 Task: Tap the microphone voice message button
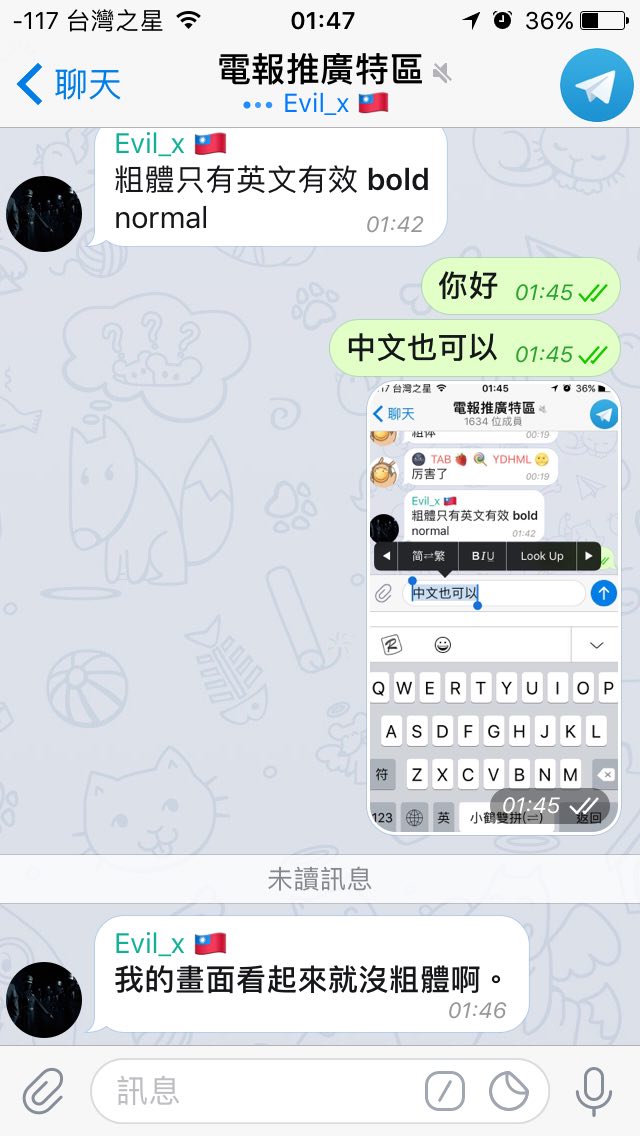click(x=594, y=1091)
